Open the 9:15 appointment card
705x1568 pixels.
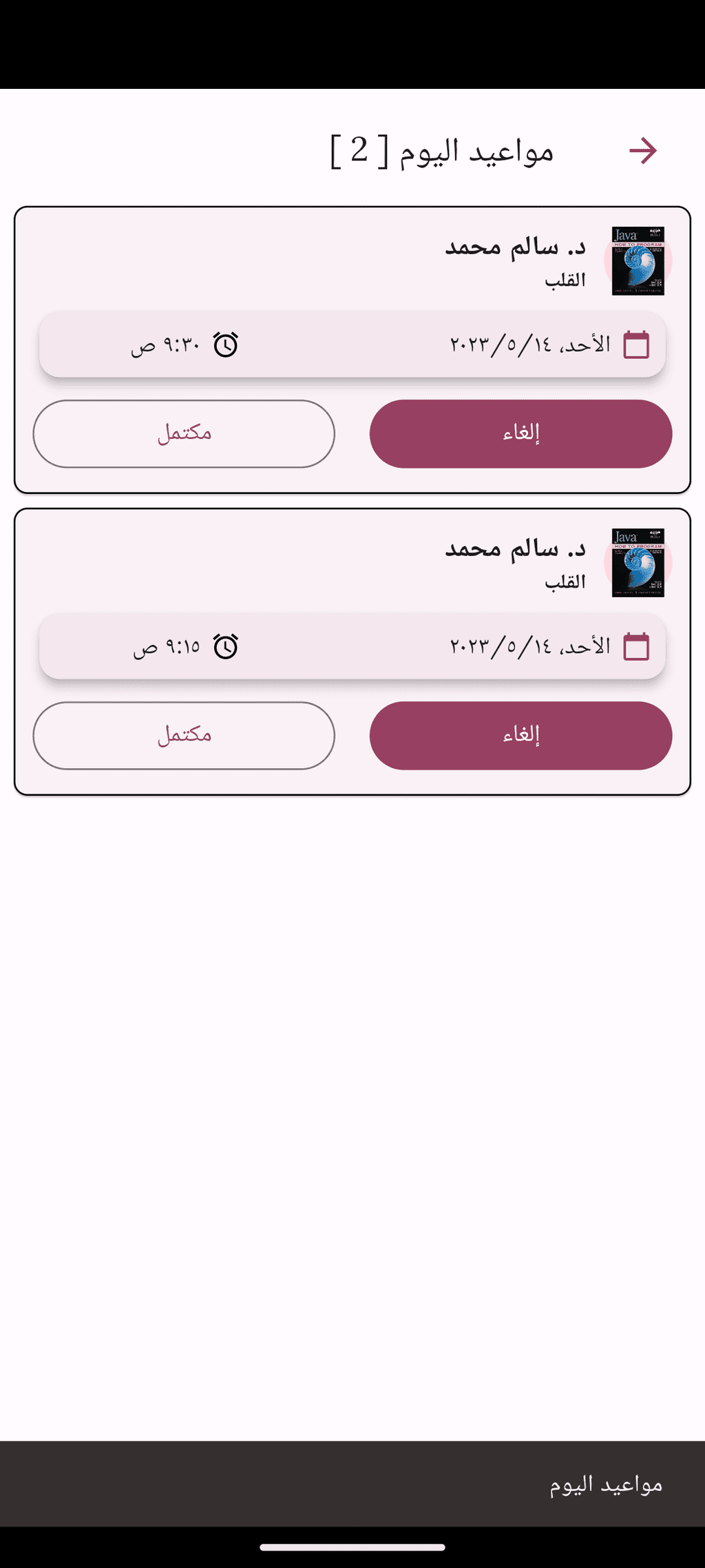click(352, 652)
